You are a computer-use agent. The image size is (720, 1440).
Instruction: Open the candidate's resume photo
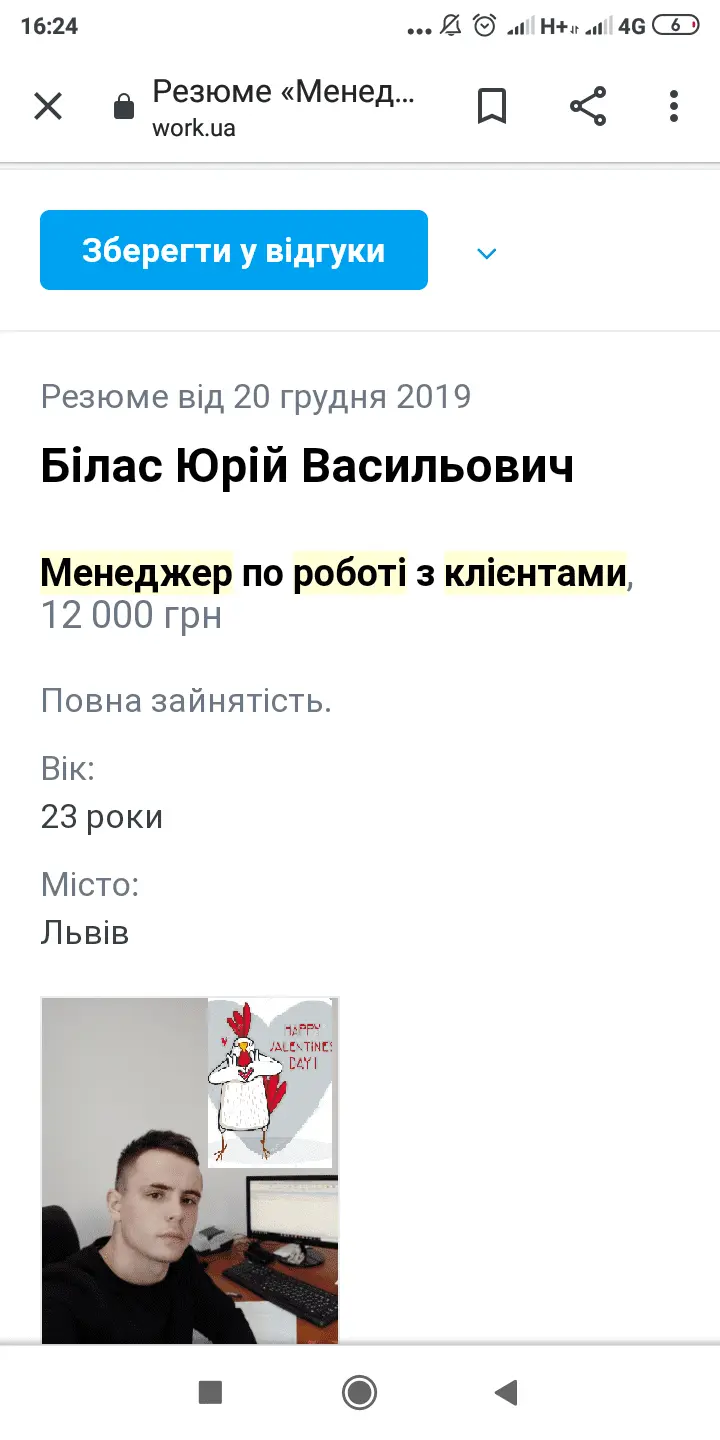pos(190,1170)
